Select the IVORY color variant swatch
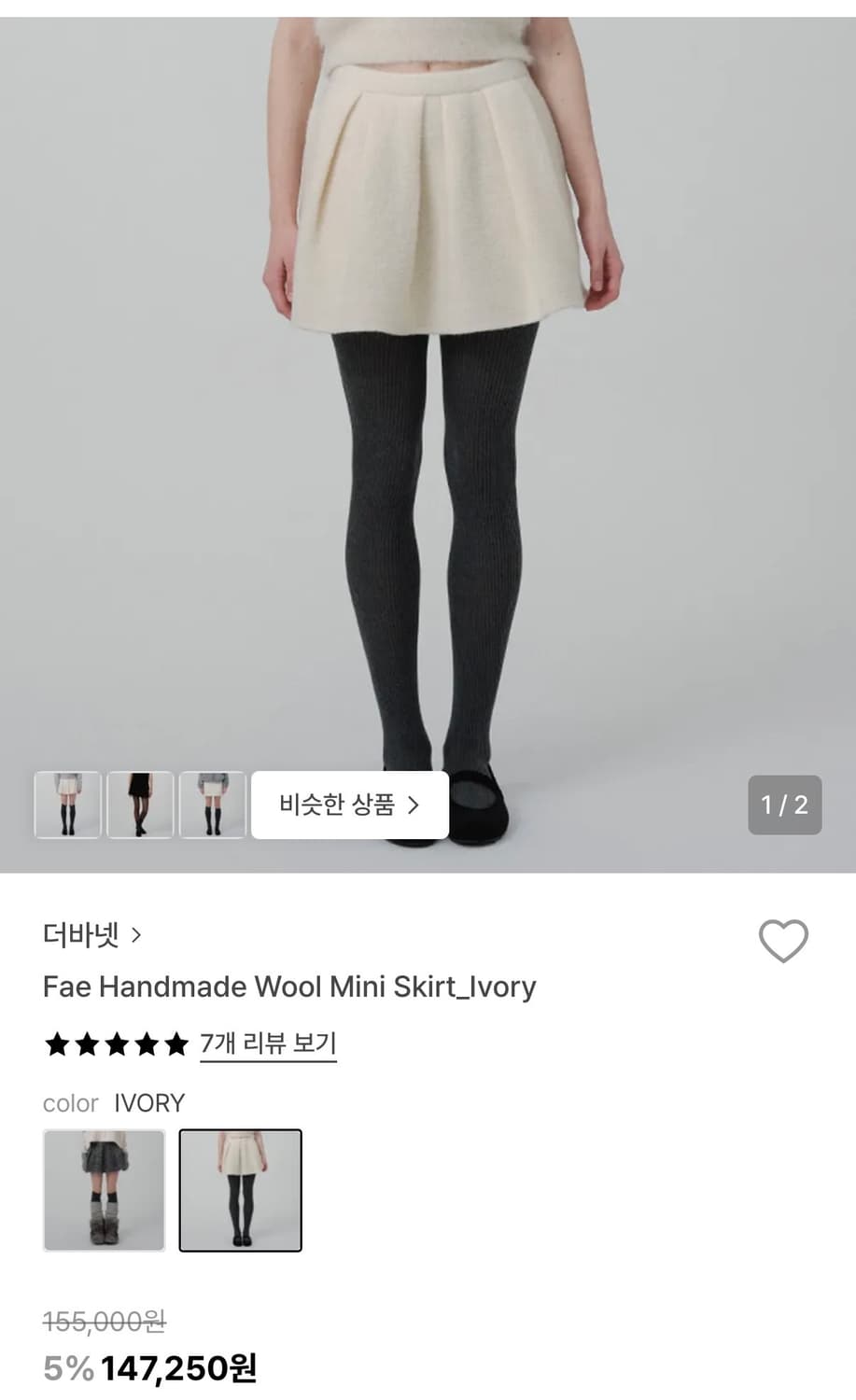Screen dimensions: 856x1400 point(240,1191)
